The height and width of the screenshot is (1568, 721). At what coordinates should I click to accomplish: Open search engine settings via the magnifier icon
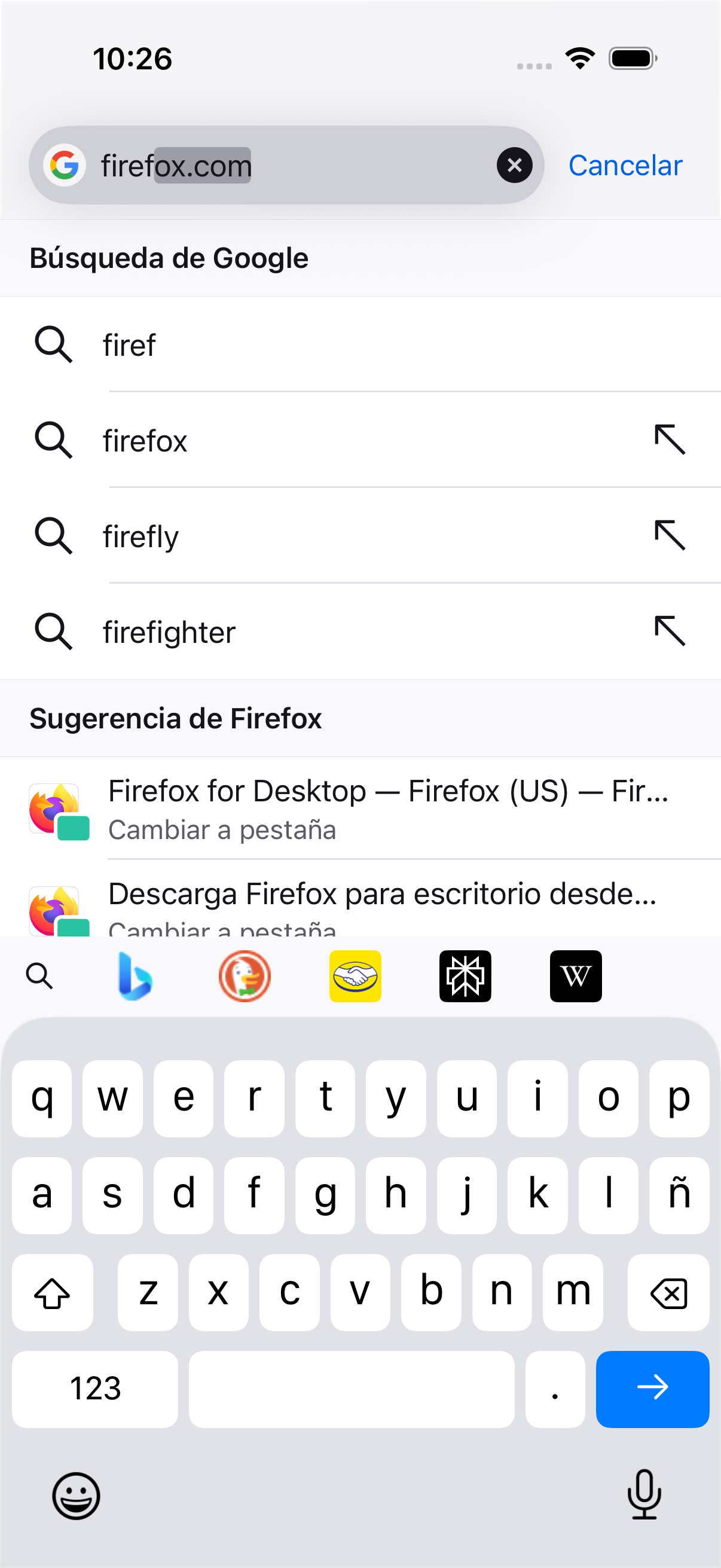(39, 976)
